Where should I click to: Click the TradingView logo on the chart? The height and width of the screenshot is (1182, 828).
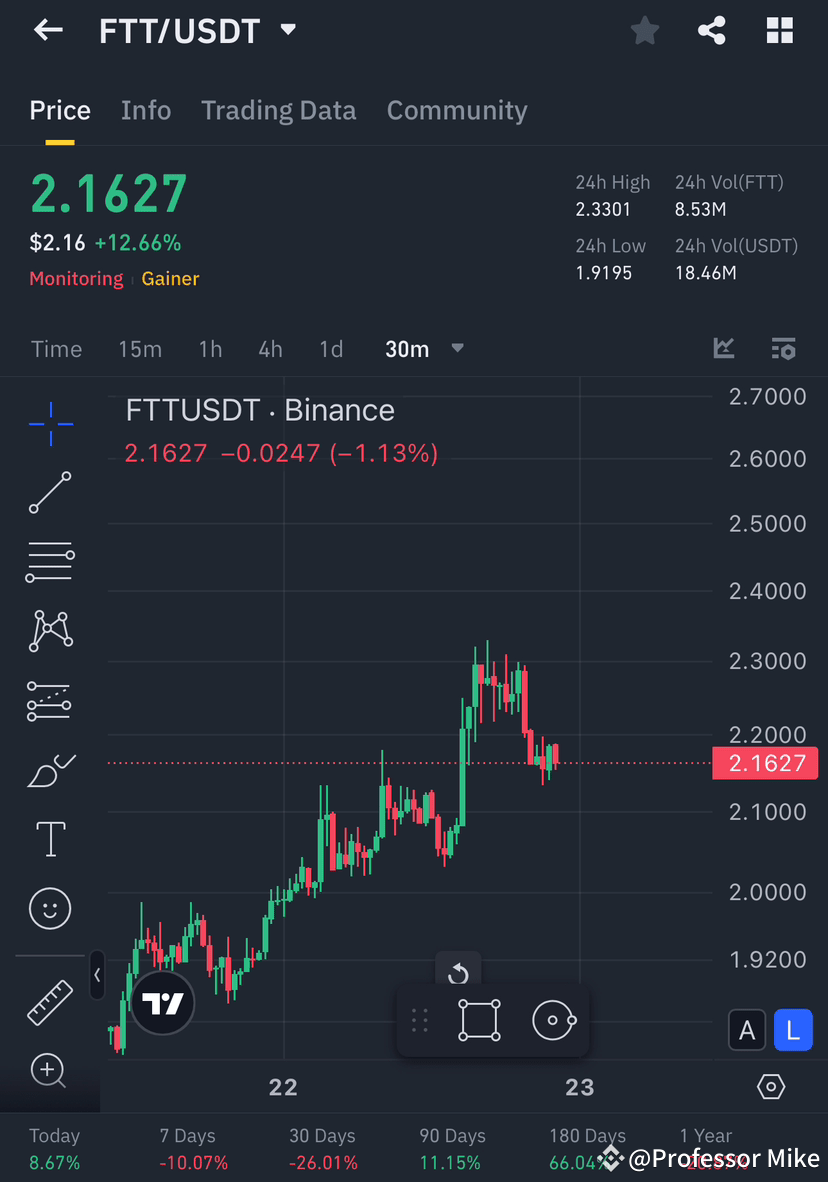162,1002
